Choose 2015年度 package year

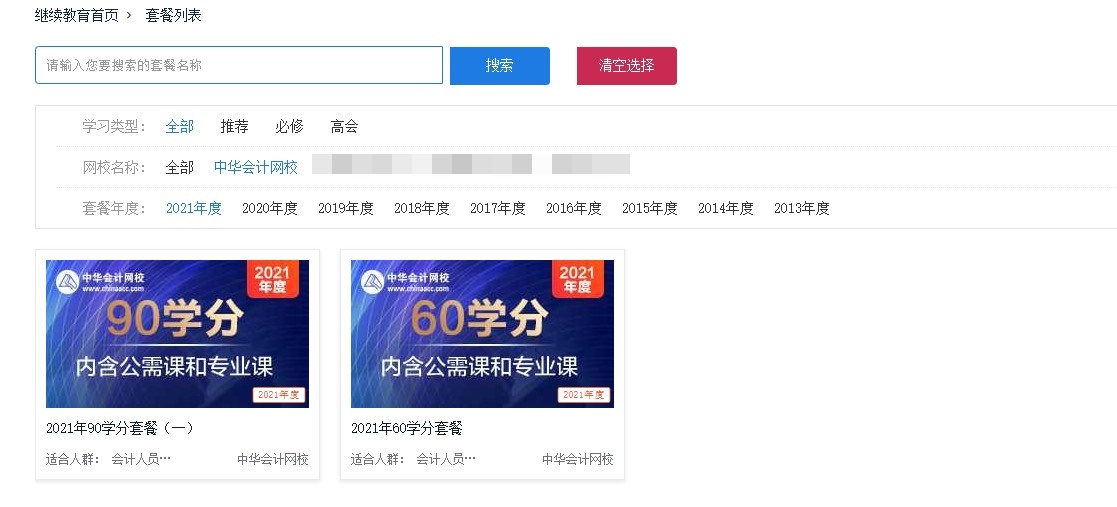pos(649,208)
